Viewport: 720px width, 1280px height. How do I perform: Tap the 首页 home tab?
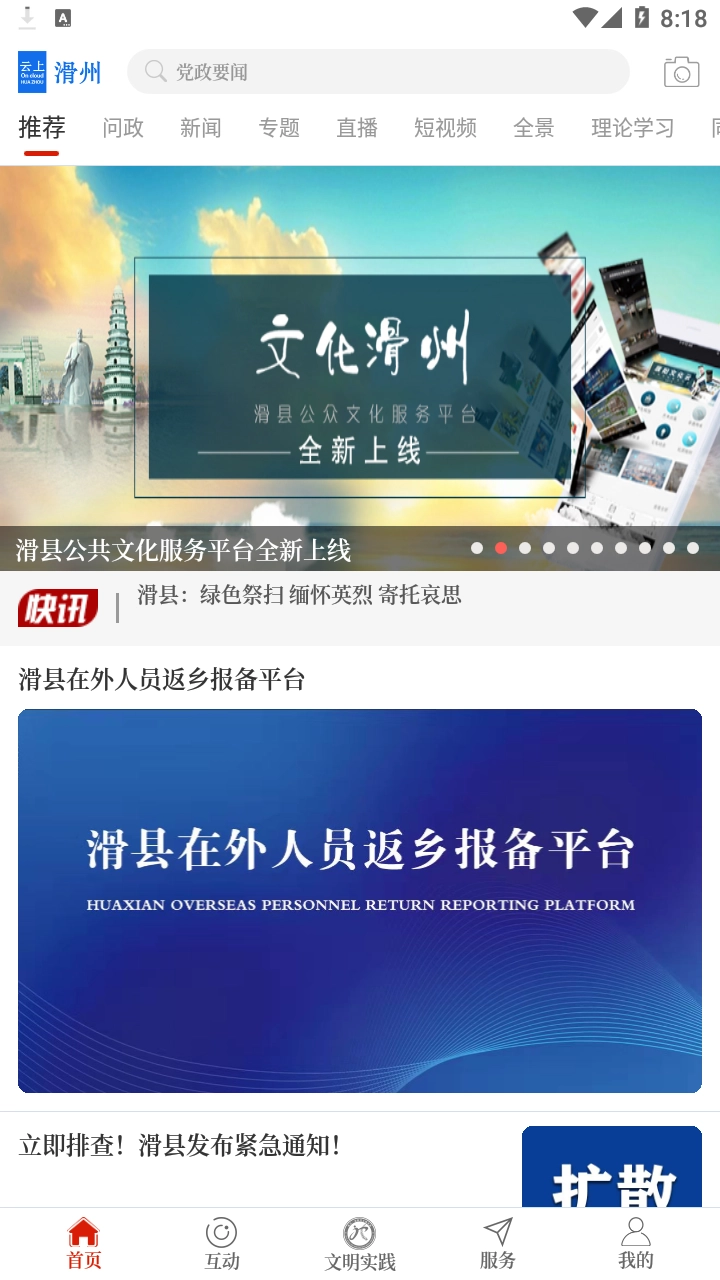[x=84, y=1244]
